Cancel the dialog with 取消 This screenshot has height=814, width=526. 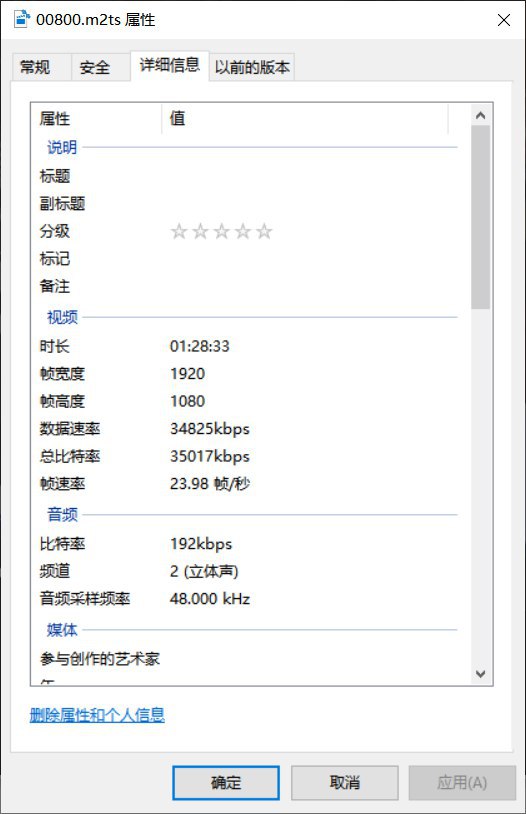click(345, 782)
